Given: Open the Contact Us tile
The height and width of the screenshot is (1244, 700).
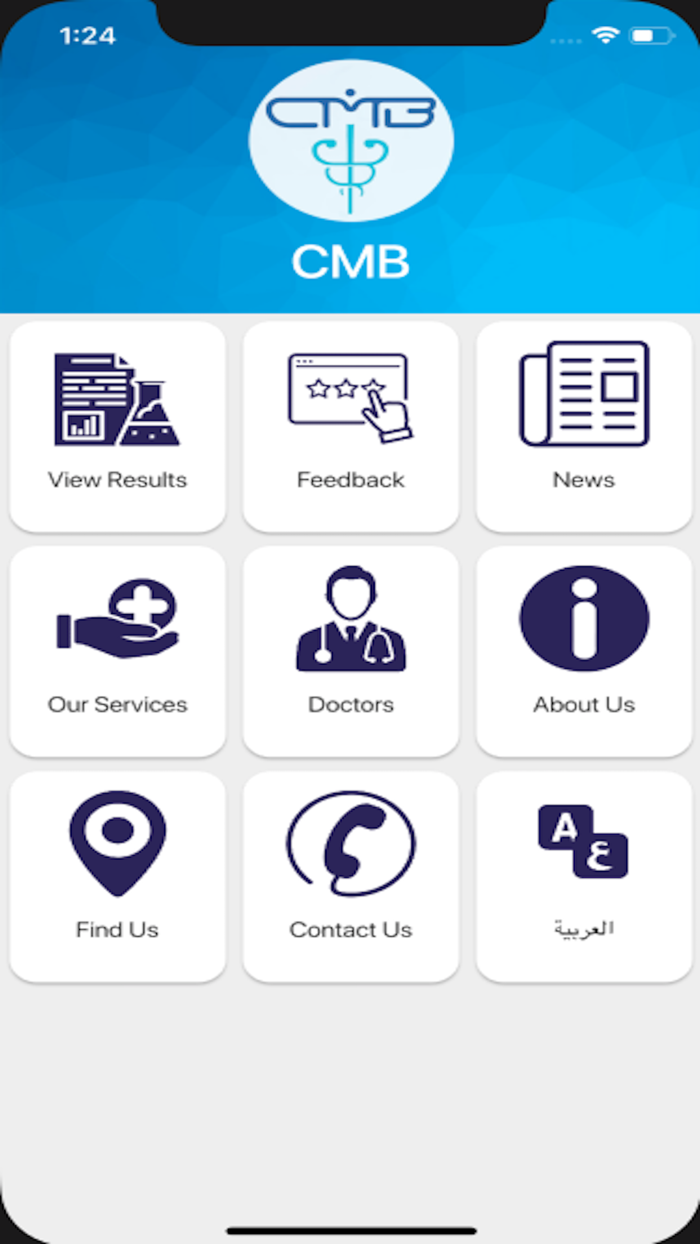Looking at the screenshot, I should pos(351,877).
